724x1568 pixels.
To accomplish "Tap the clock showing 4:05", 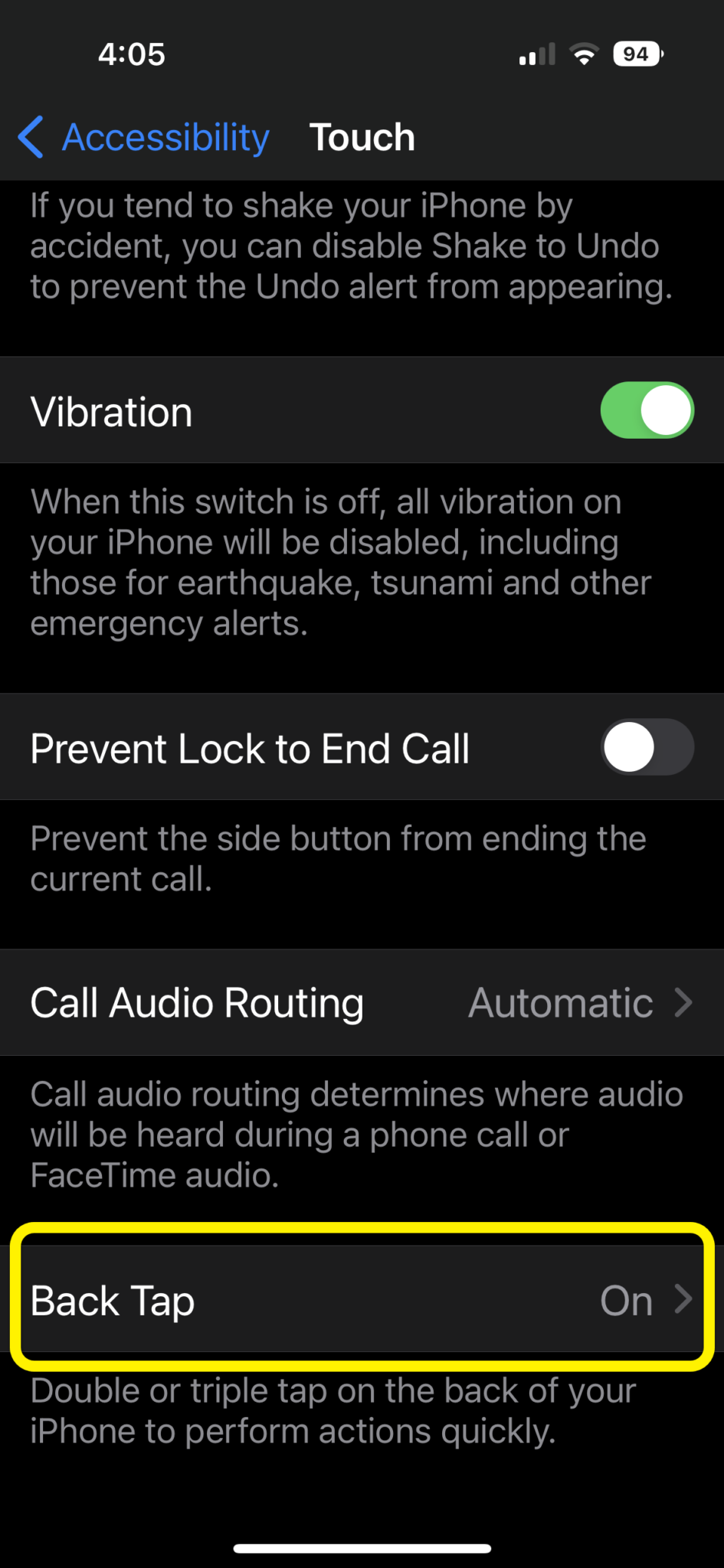I will click(x=131, y=53).
